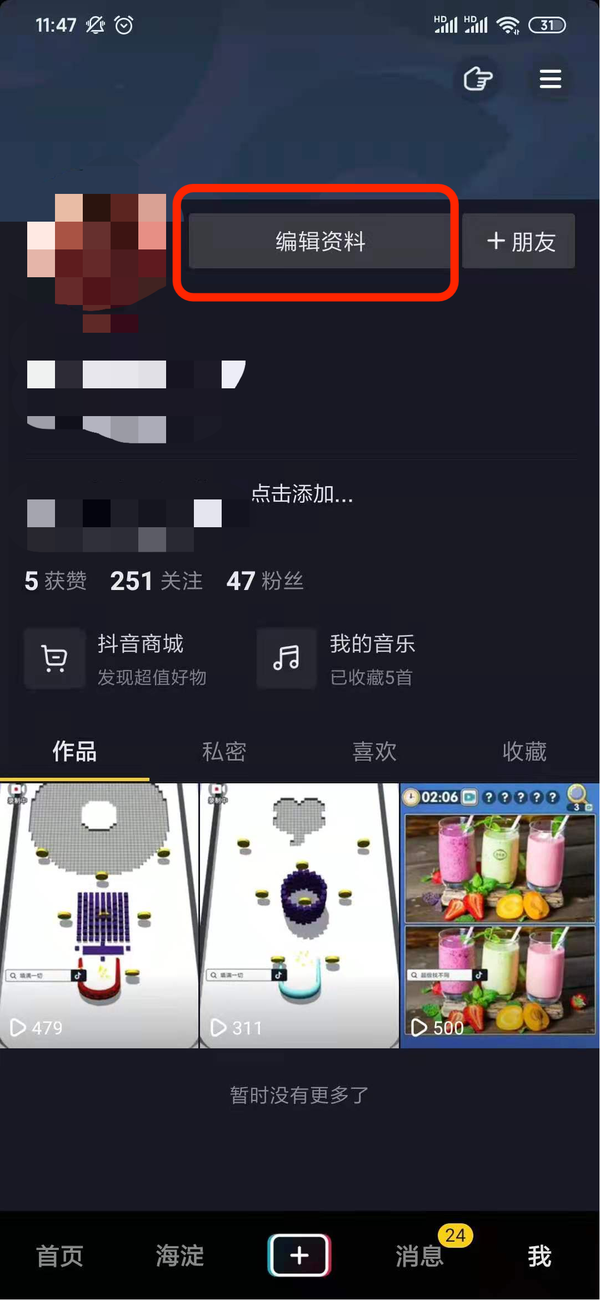Tap the pointing hand icon
Viewport: 600px width, 1300px height.
point(478,79)
